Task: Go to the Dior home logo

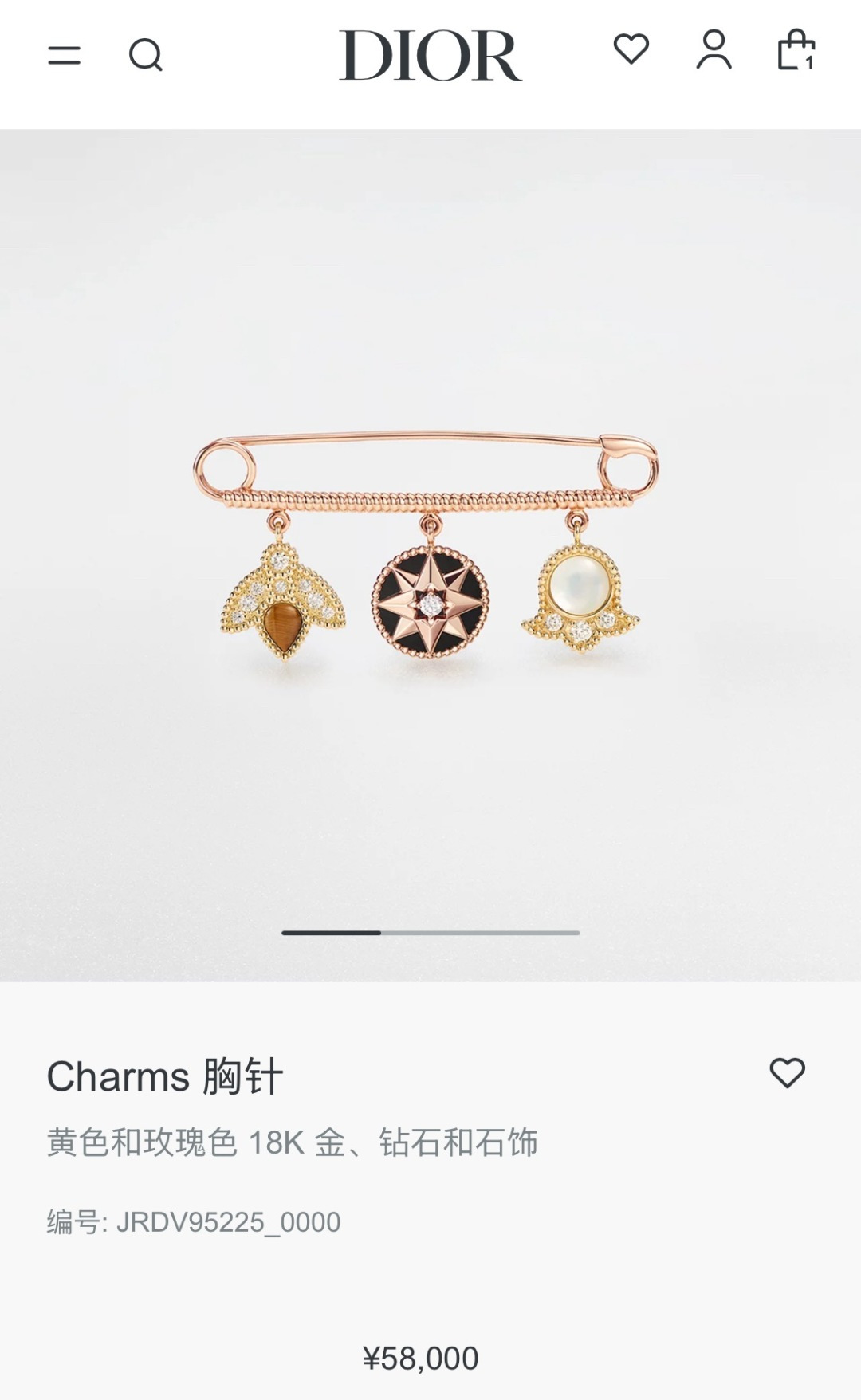Action: coord(431,56)
